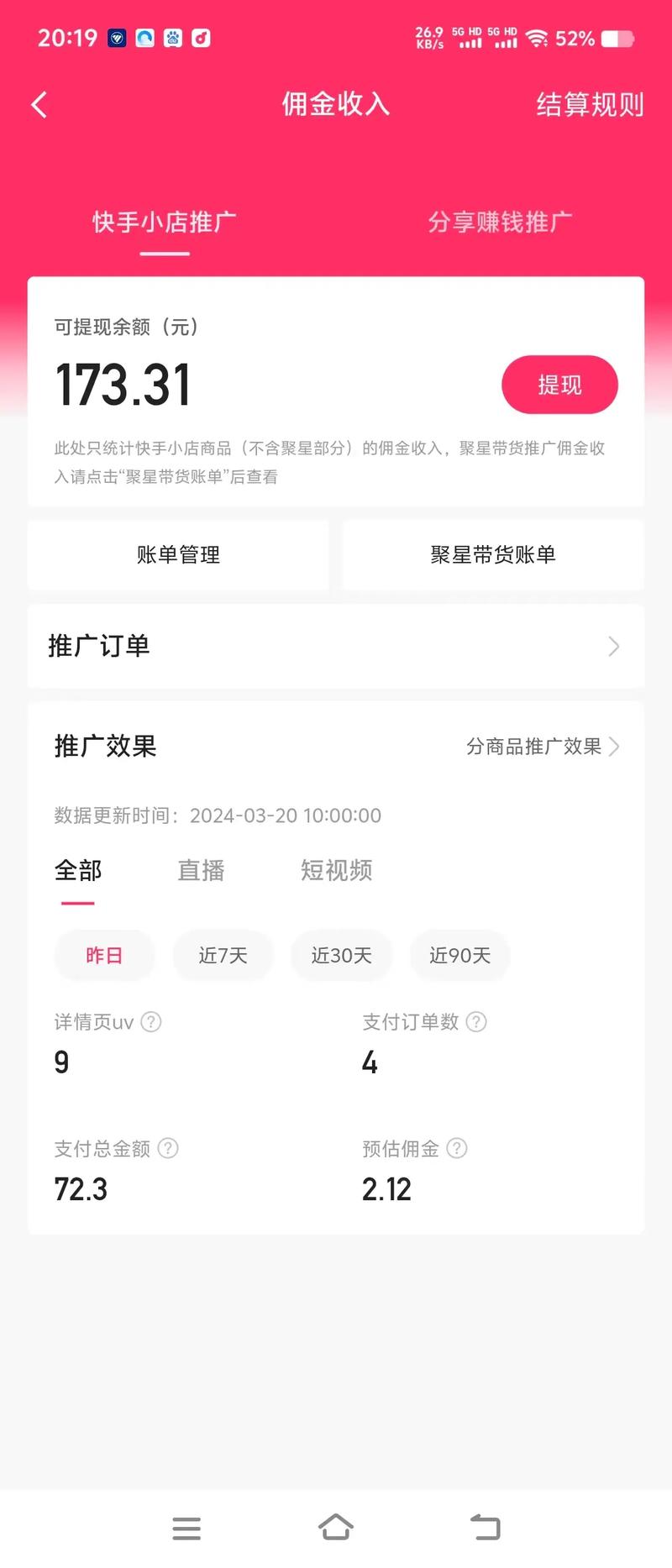Select the 近30天 date filter
The width and height of the screenshot is (672, 1568).
coord(341,955)
